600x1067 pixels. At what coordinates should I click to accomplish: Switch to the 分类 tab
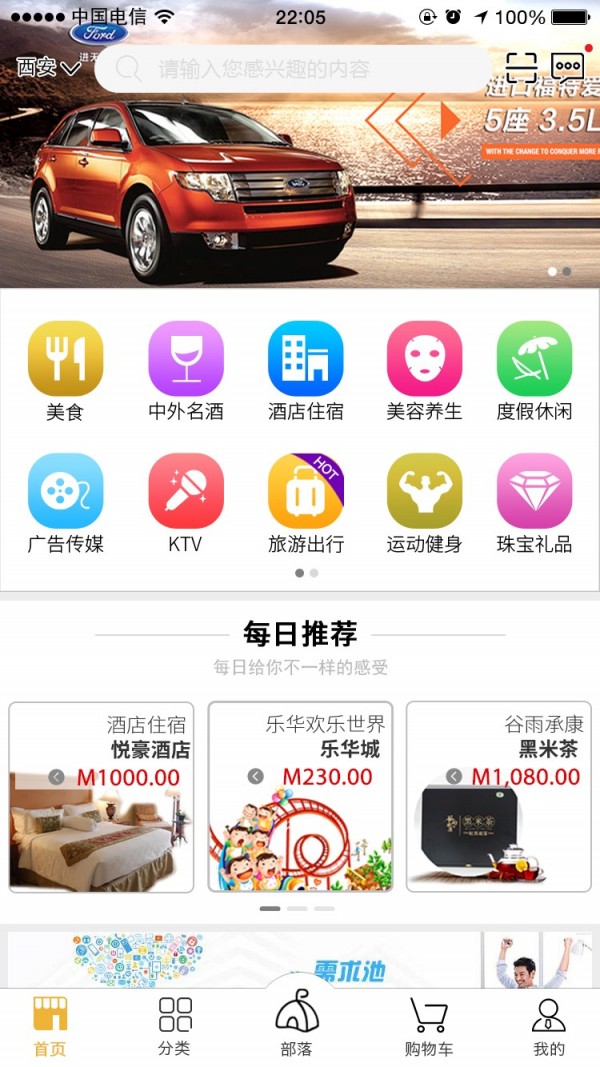174,1026
